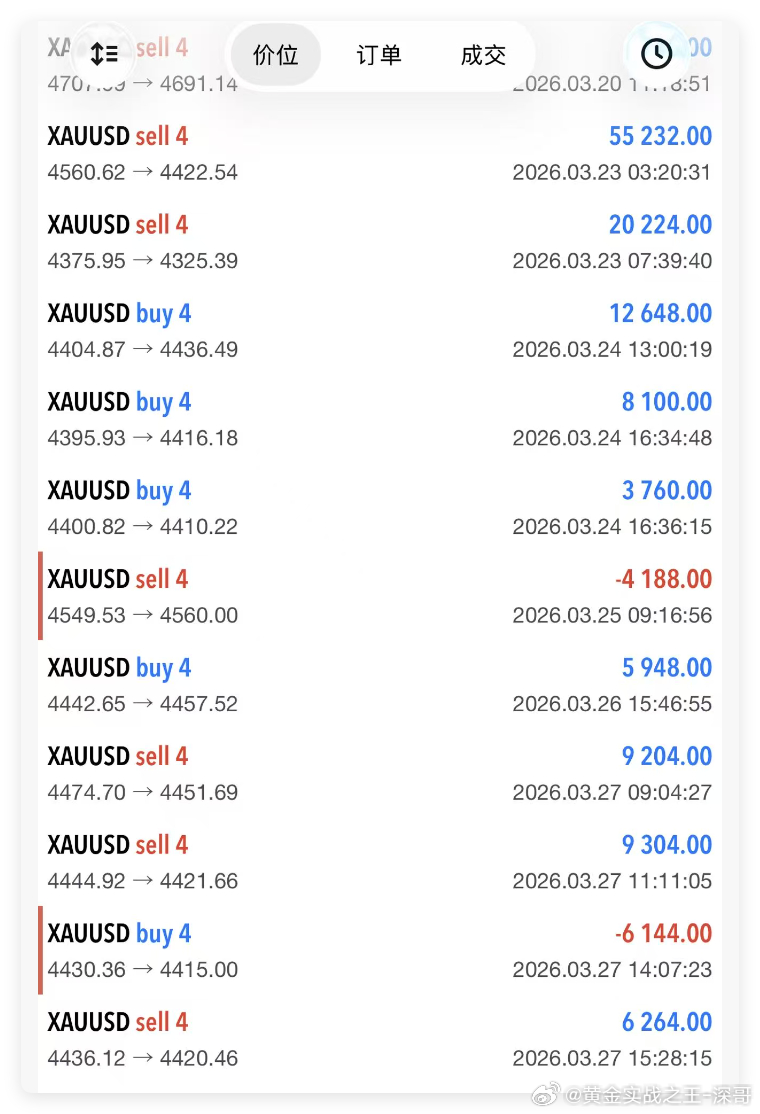
Task: Switch to the 订单 tab
Action: click(x=379, y=55)
